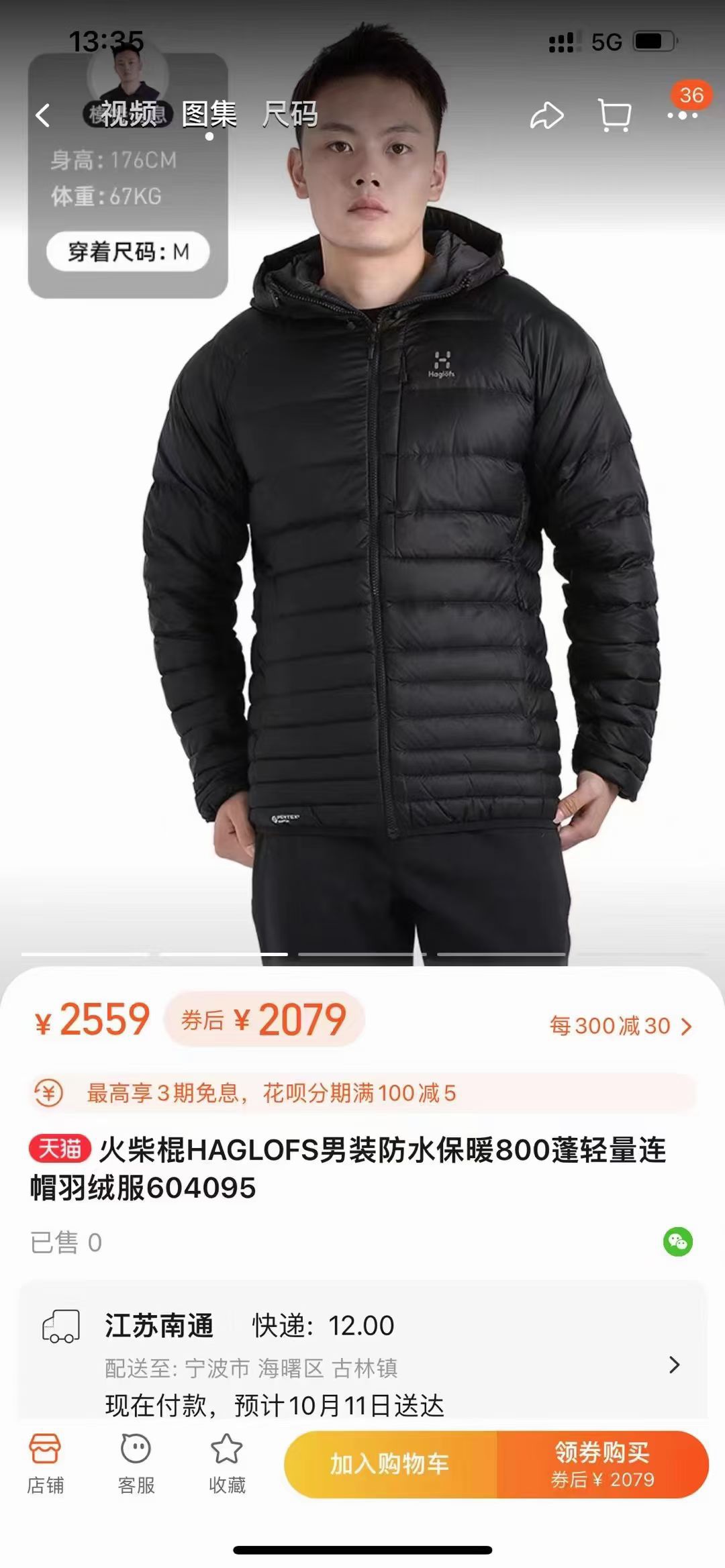This screenshot has width=725, height=1568.
Task: Open the more options menu
Action: click(x=682, y=115)
